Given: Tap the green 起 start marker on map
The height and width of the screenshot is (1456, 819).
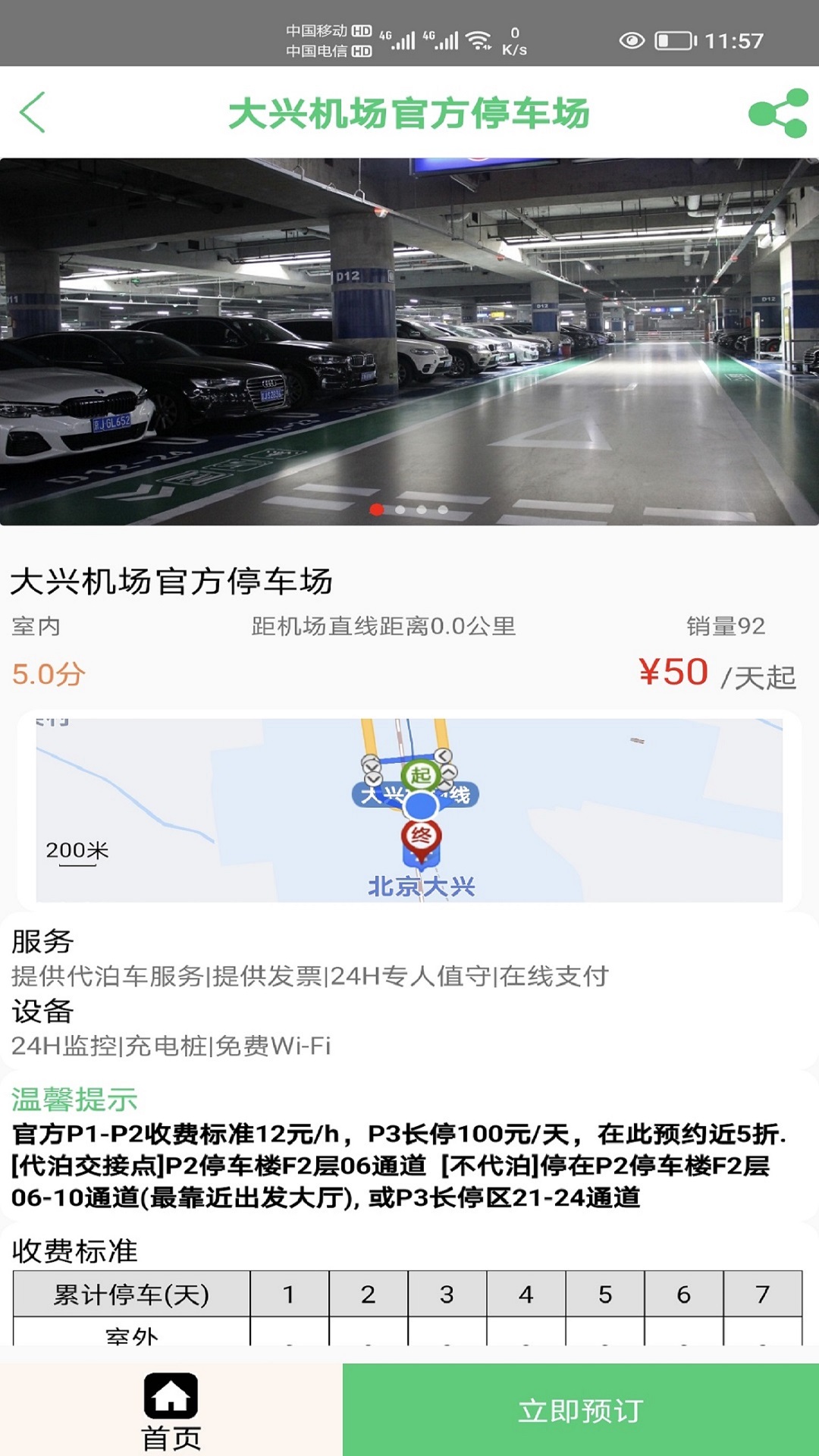Looking at the screenshot, I should click(420, 775).
